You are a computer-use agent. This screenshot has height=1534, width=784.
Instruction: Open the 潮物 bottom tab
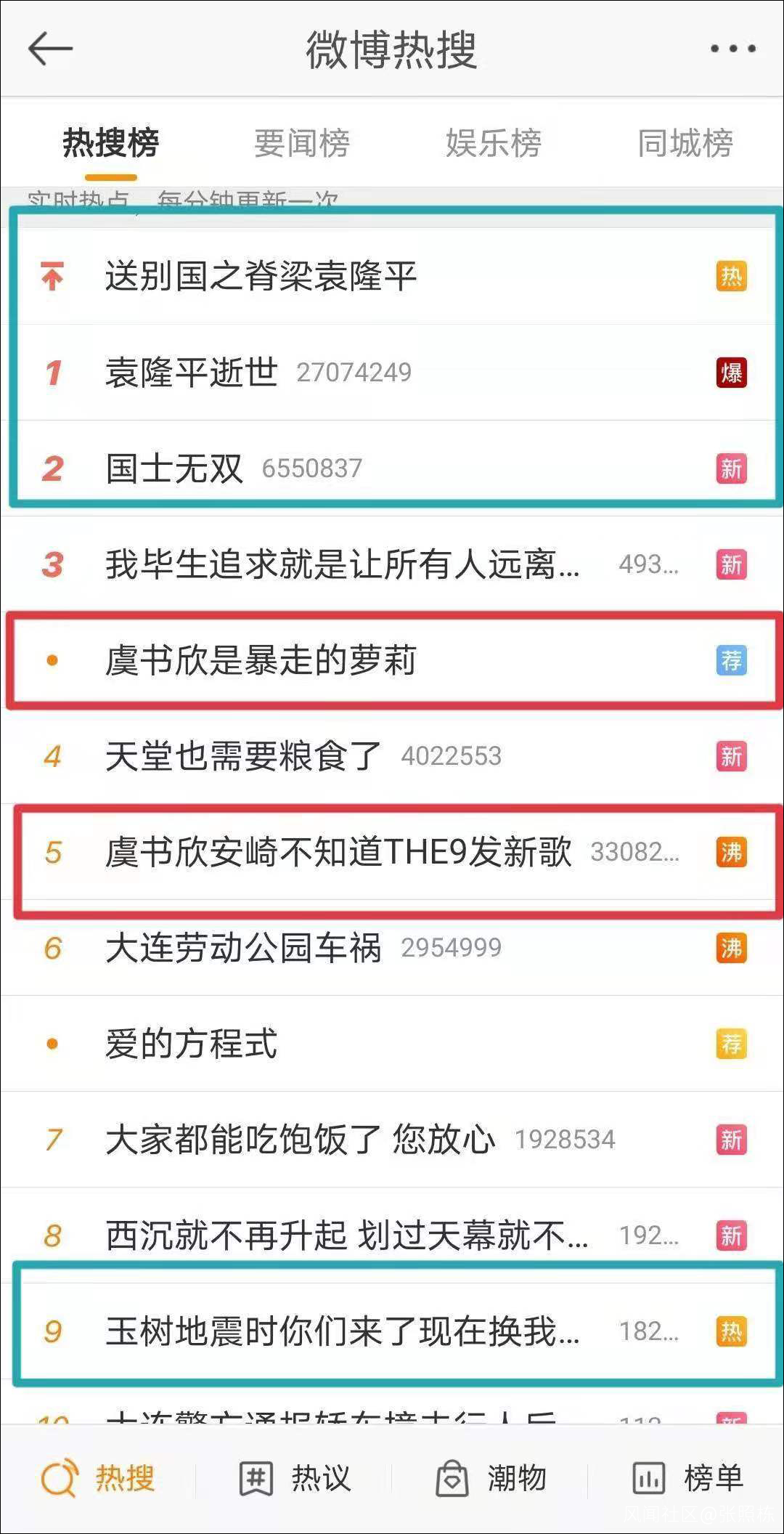click(x=491, y=1479)
